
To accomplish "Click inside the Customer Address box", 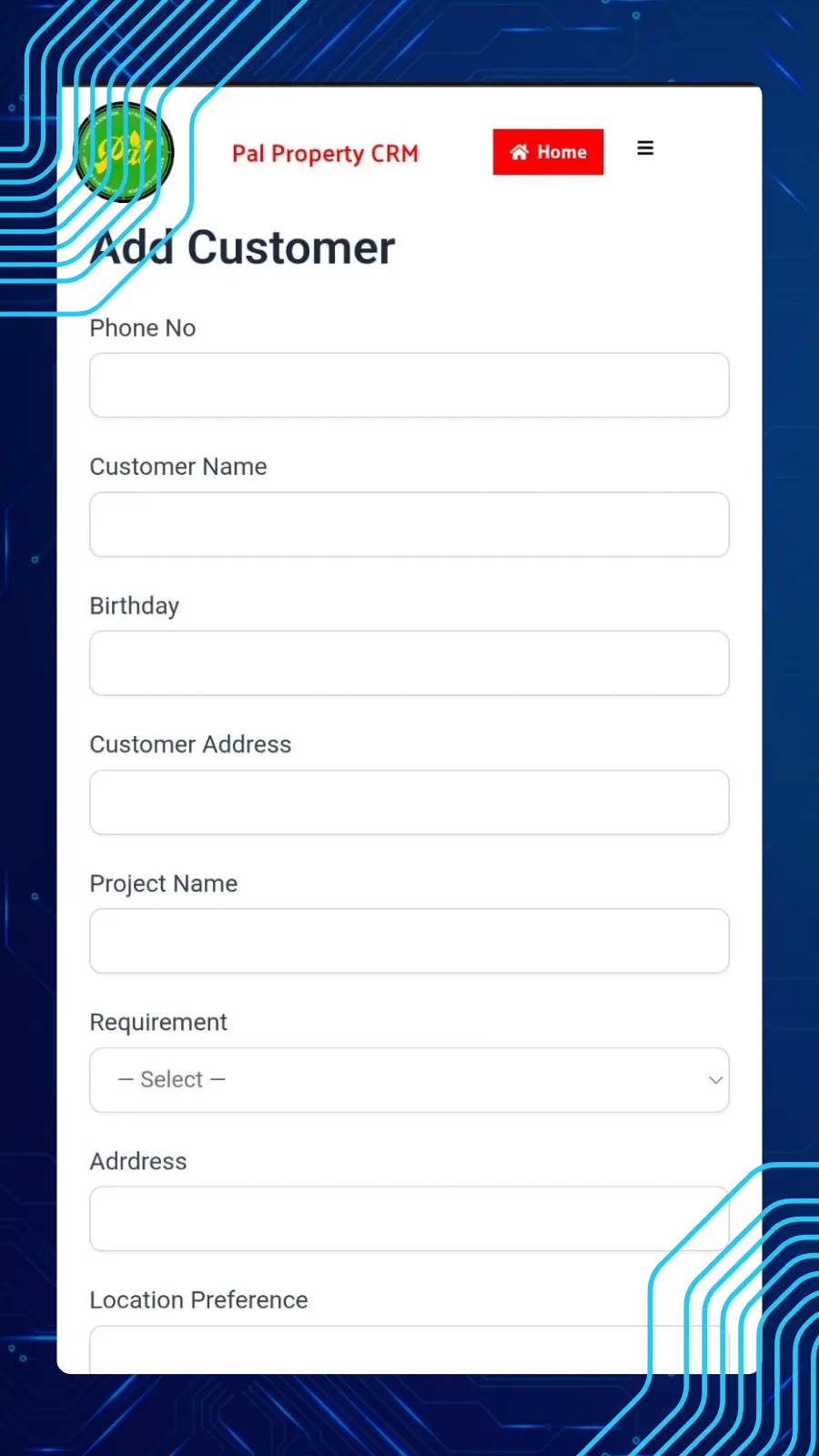I will [x=409, y=803].
